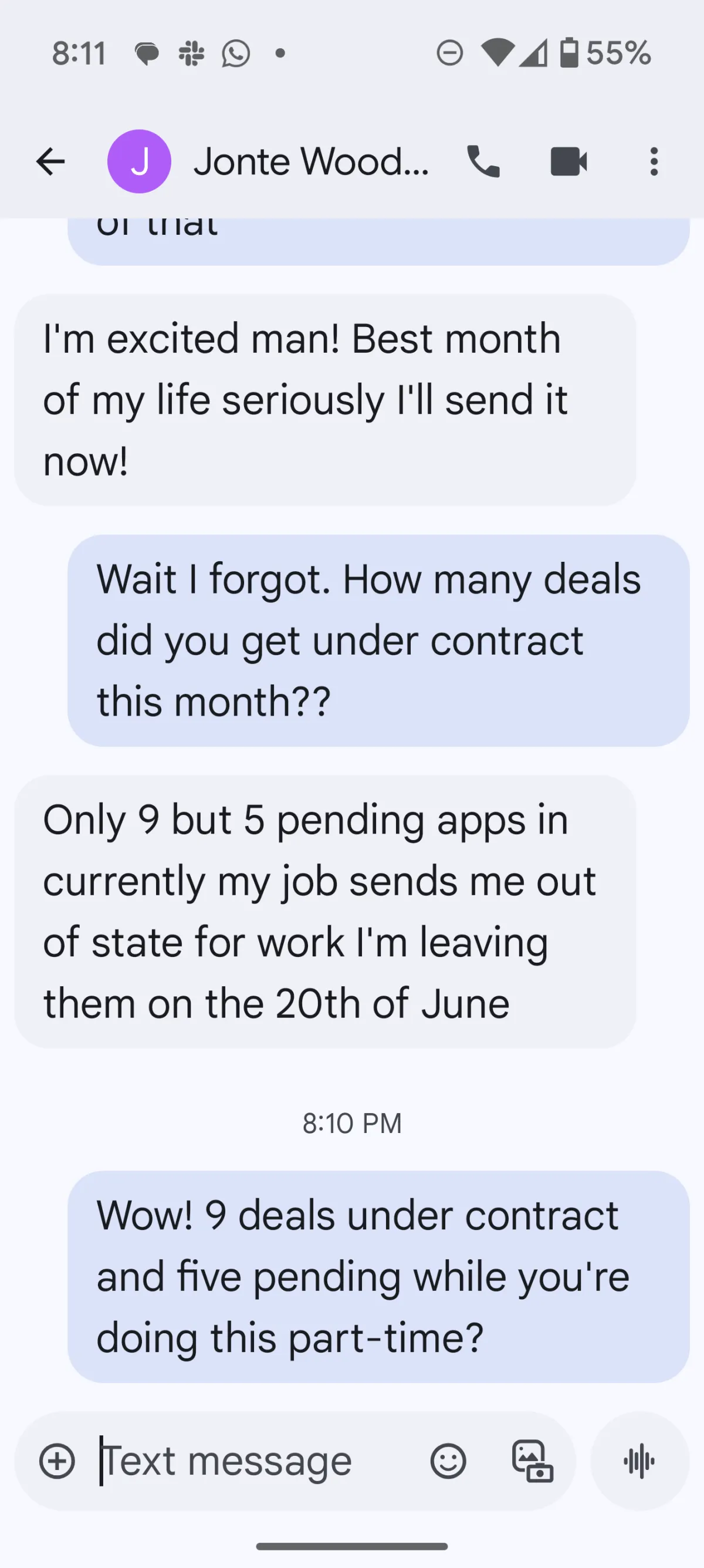The width and height of the screenshot is (704, 1568).
Task: Start a video call with Jonte
Action: pos(568,162)
